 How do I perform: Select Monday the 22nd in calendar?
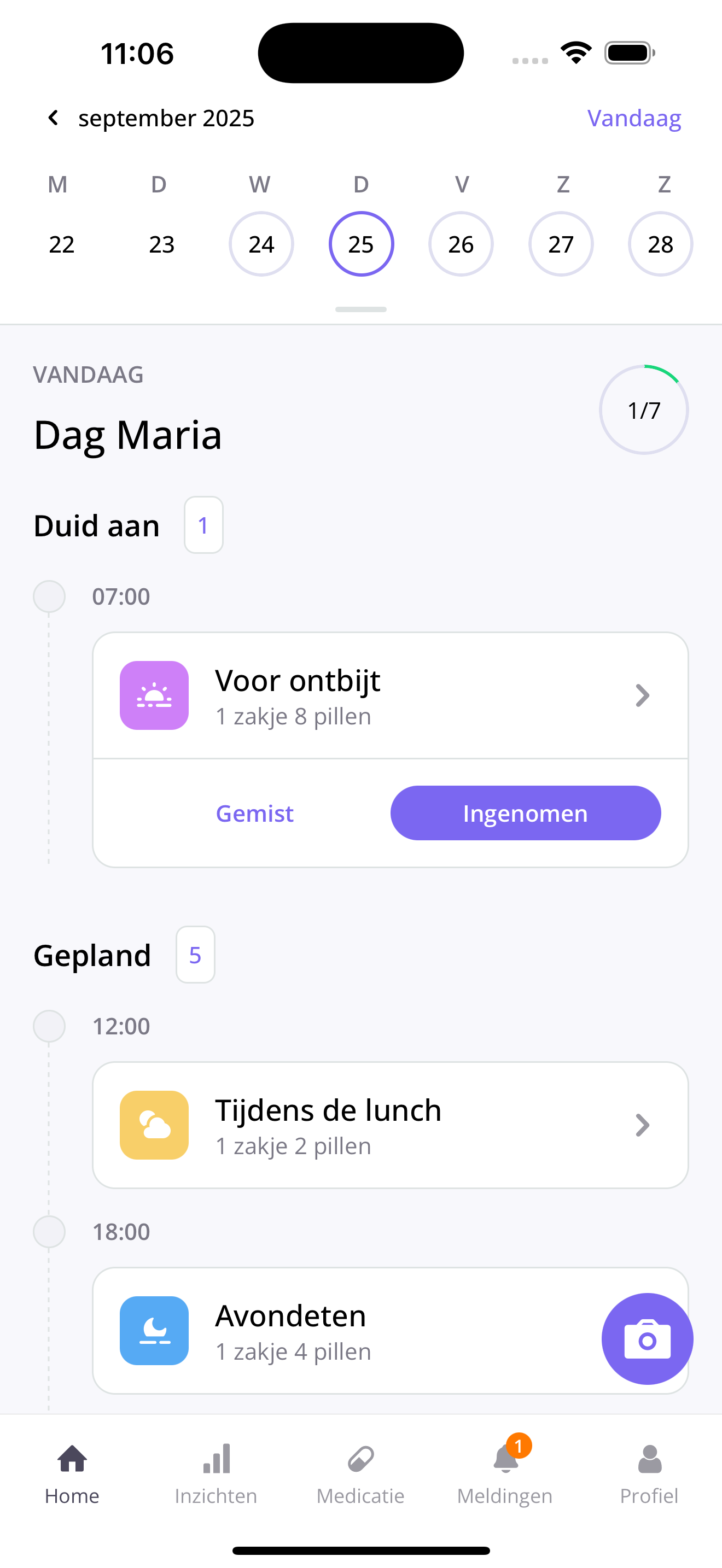(x=61, y=244)
